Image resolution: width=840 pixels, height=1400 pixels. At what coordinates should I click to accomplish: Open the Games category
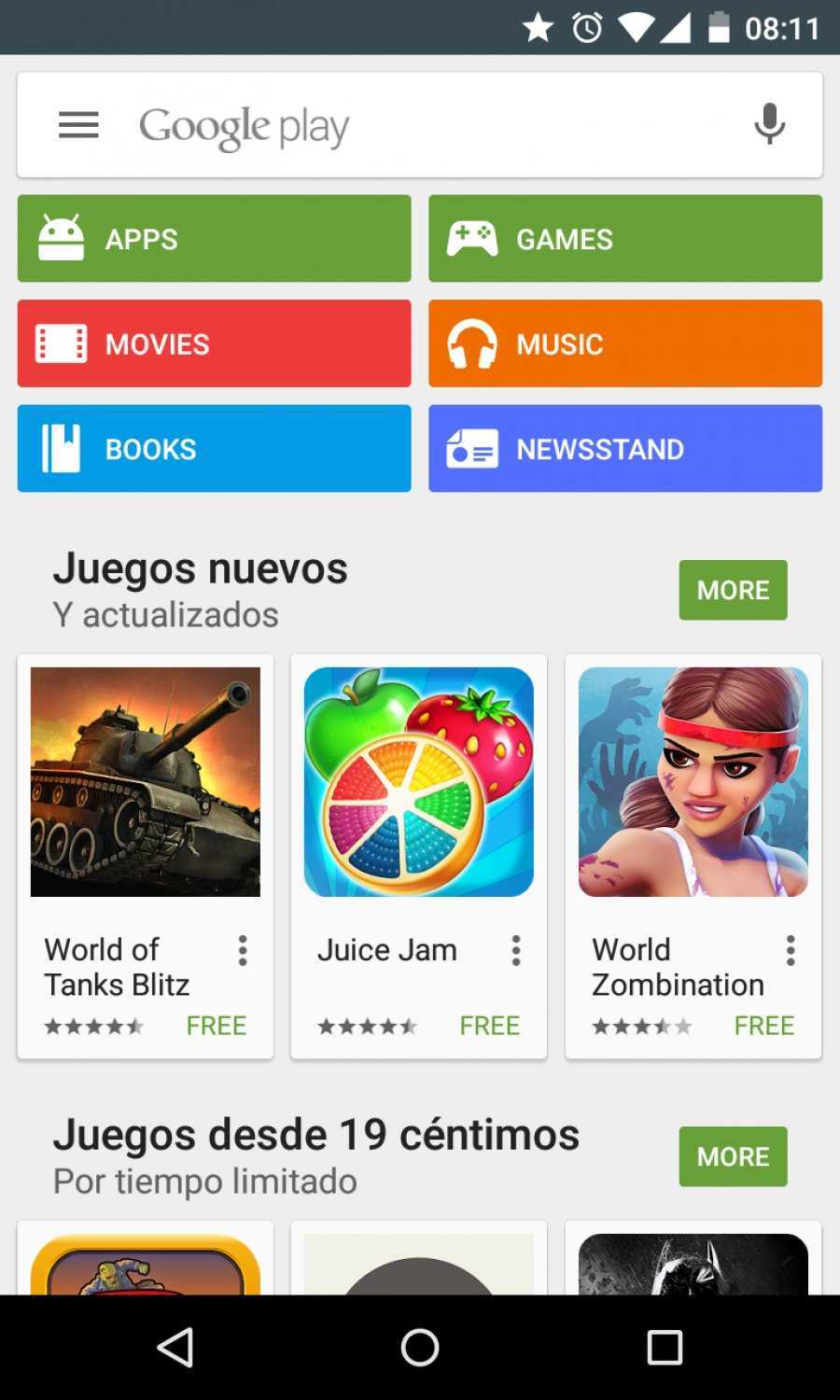click(x=624, y=239)
